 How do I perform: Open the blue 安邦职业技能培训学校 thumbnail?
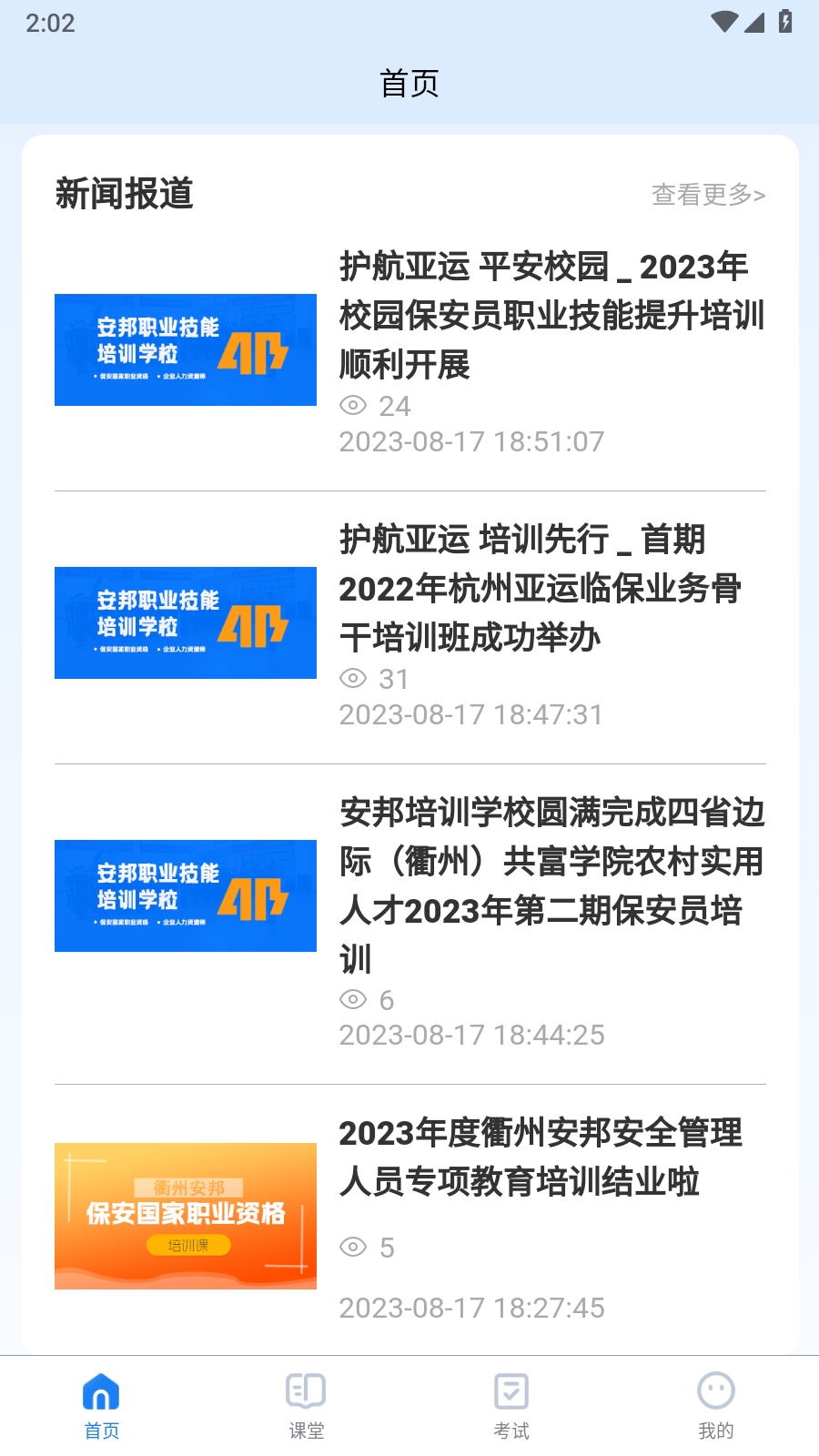point(185,350)
